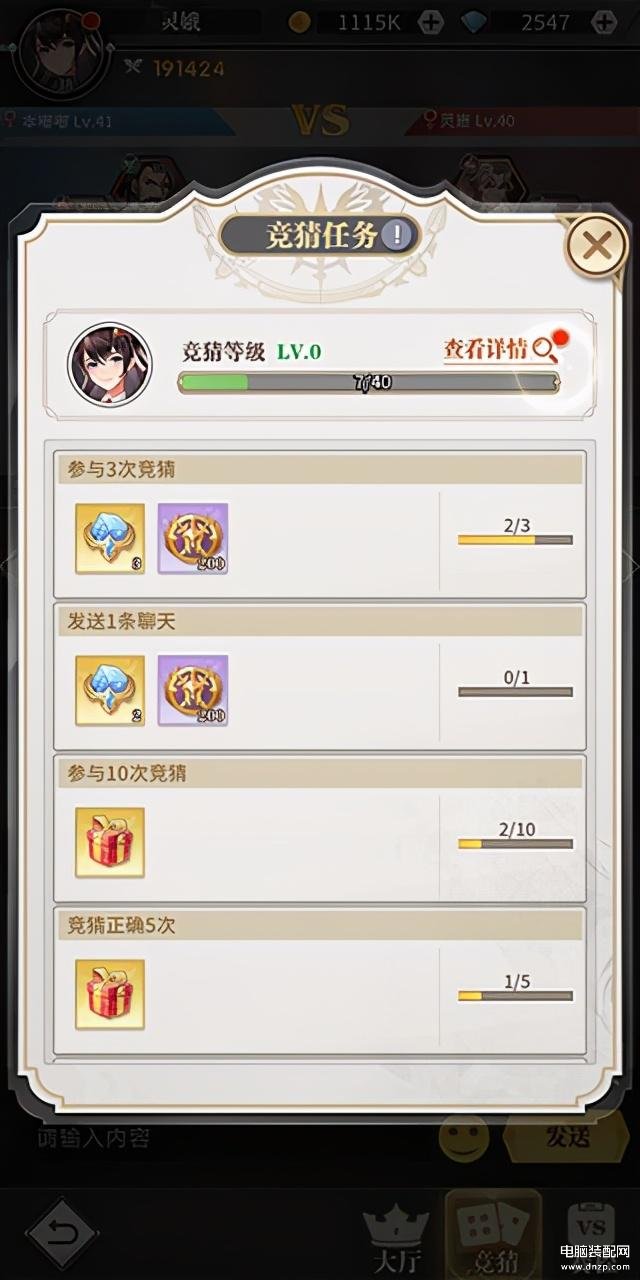Open the gem reward under 参与3次竞猜

coord(110,538)
